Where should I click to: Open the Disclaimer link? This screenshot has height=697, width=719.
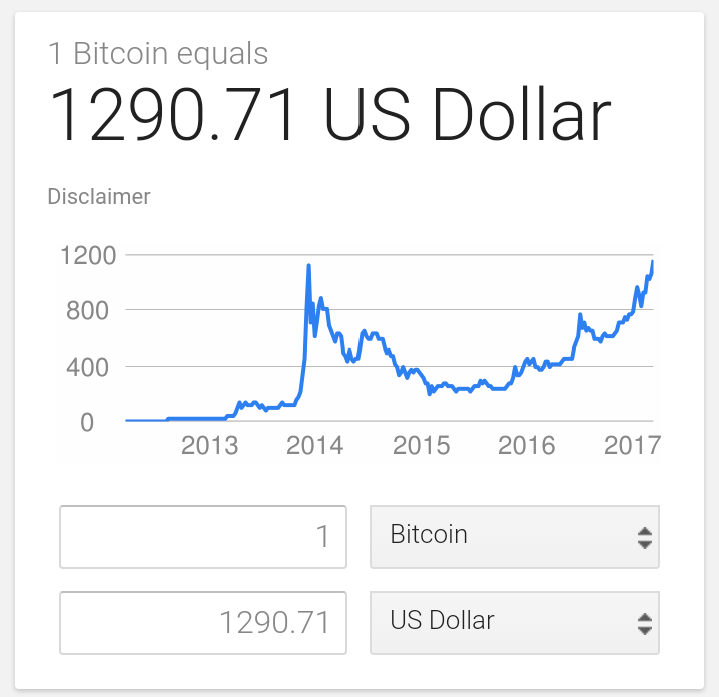click(x=99, y=196)
